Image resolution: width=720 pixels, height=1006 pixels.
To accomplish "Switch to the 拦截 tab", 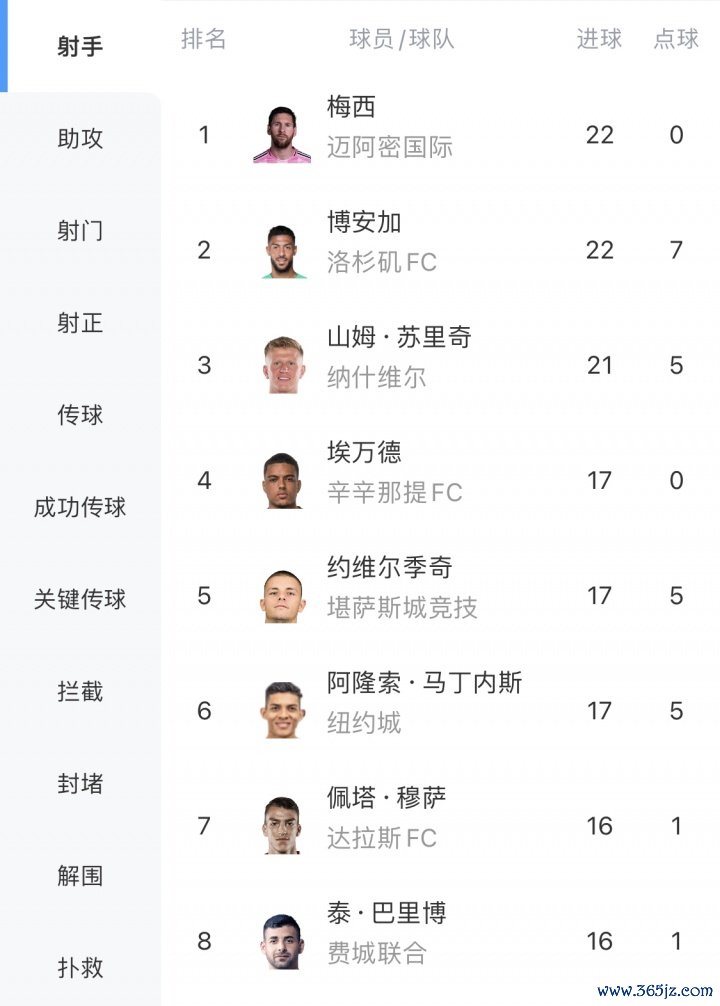I will click(x=80, y=691).
